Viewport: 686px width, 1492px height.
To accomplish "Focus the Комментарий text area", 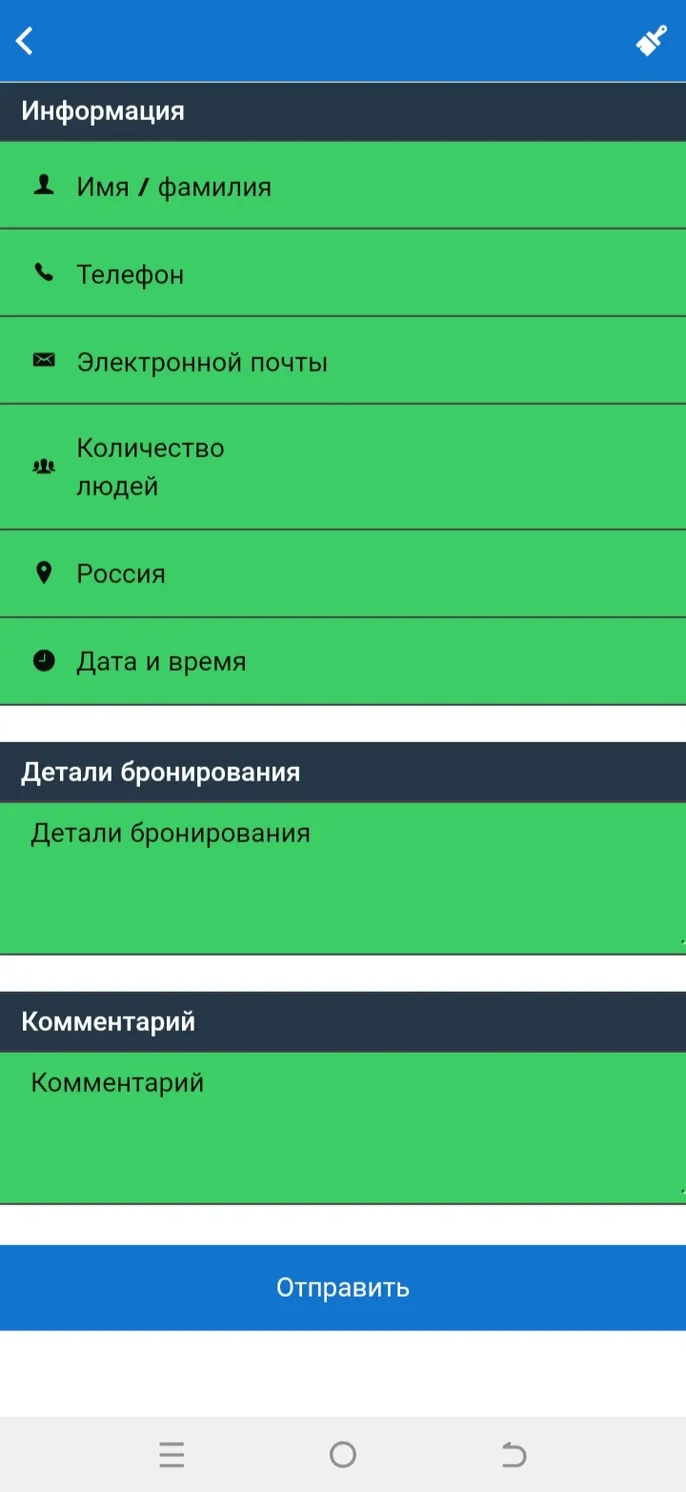I will pos(343,1128).
